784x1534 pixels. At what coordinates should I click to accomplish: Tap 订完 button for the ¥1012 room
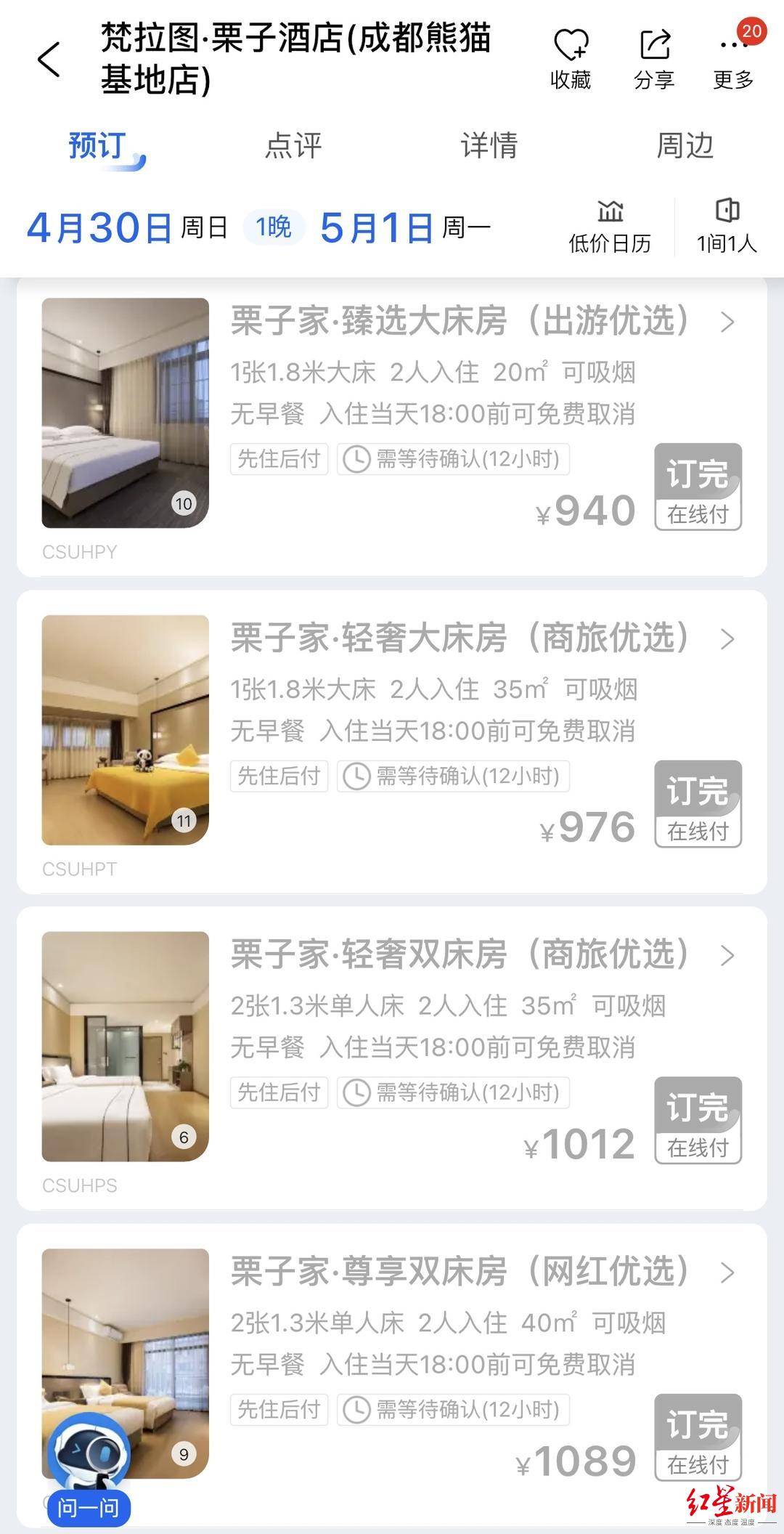click(x=698, y=1120)
